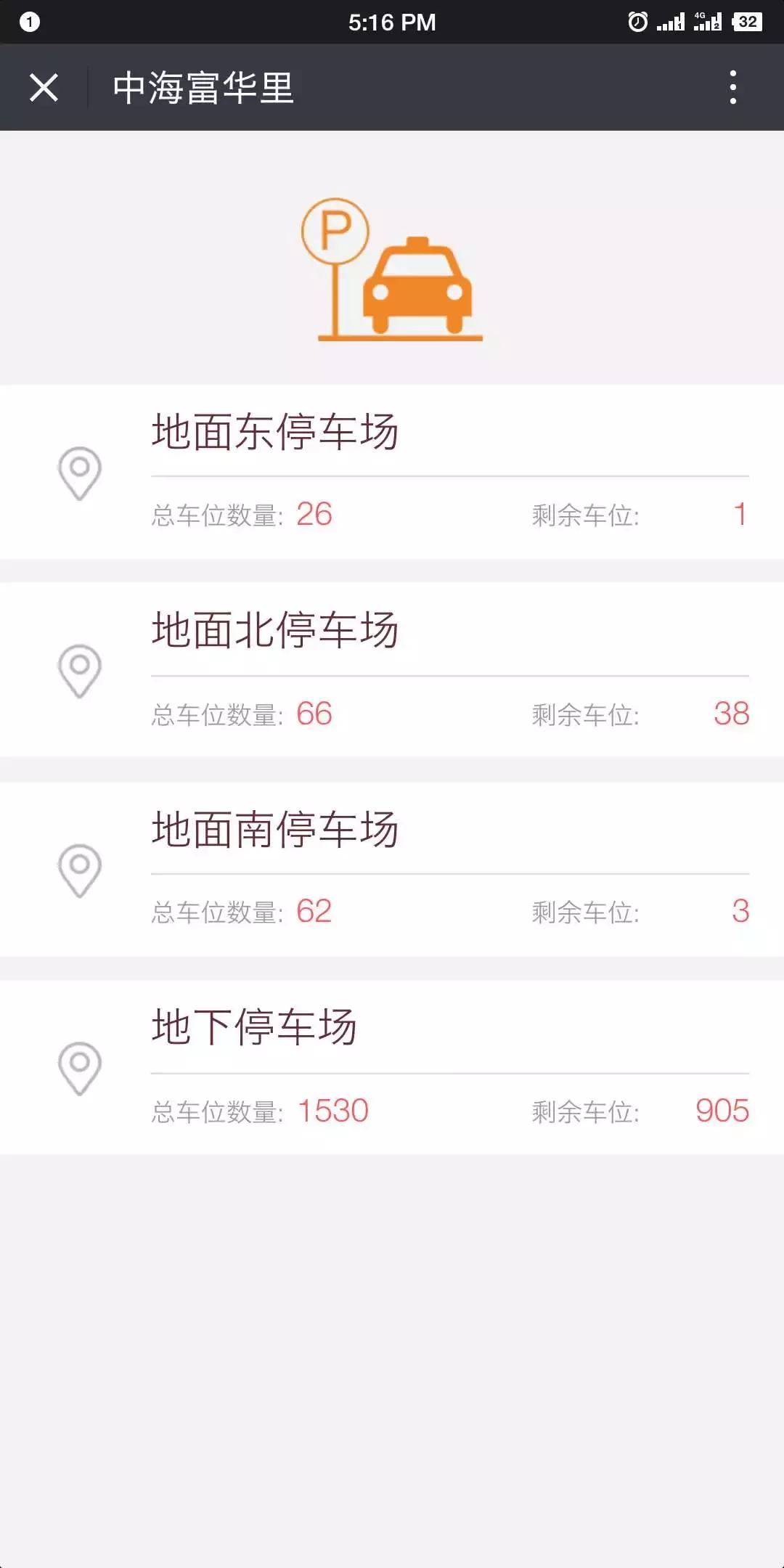Select the location pin beside 地面南停车场

pos(80,869)
